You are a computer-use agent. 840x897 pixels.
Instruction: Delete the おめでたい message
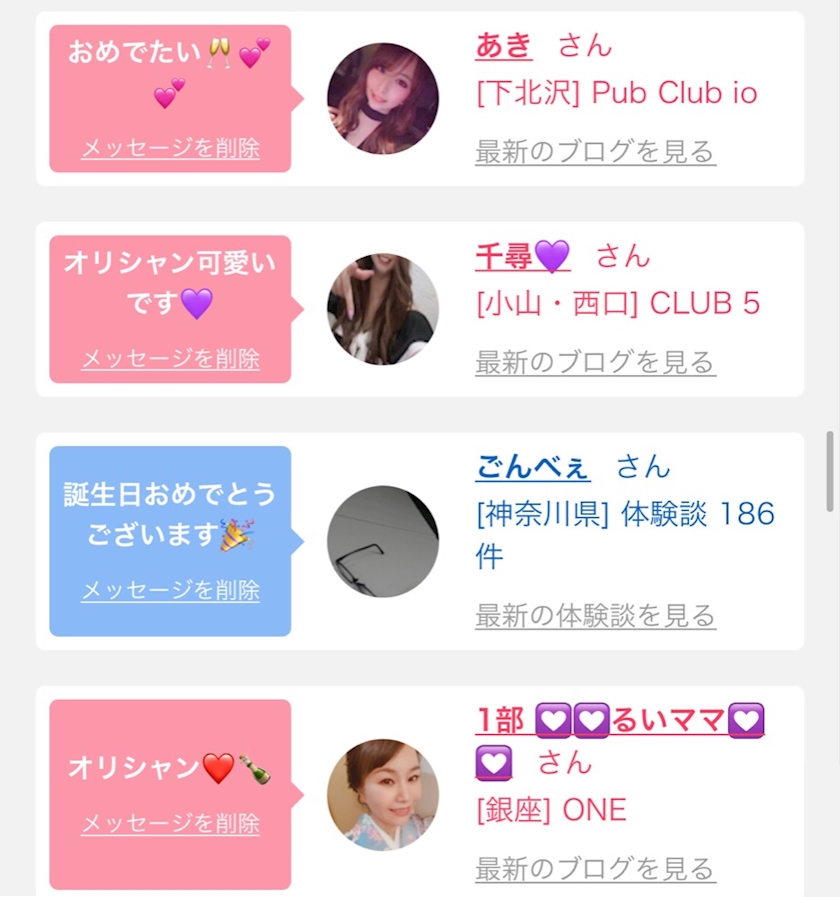(x=170, y=149)
